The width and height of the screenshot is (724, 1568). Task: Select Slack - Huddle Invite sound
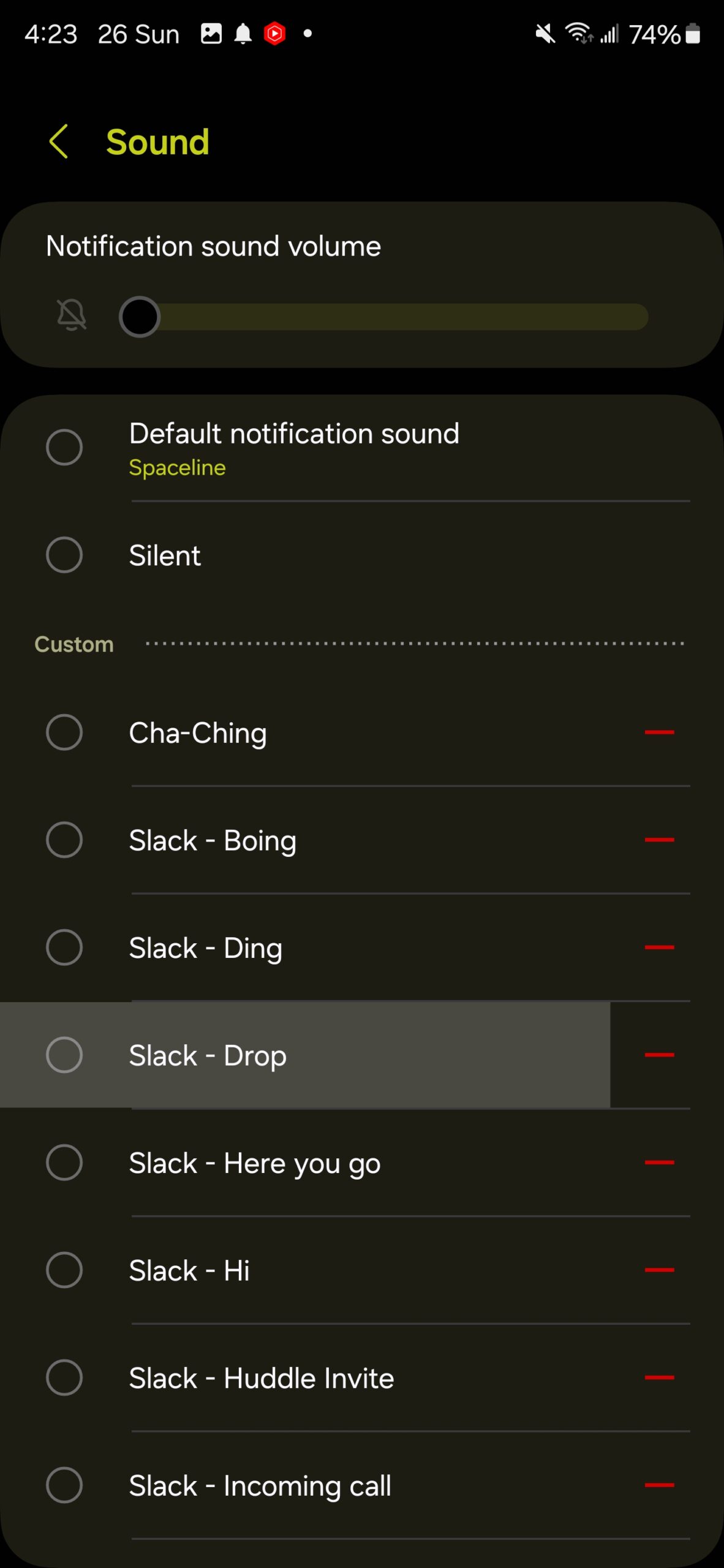point(305,1378)
